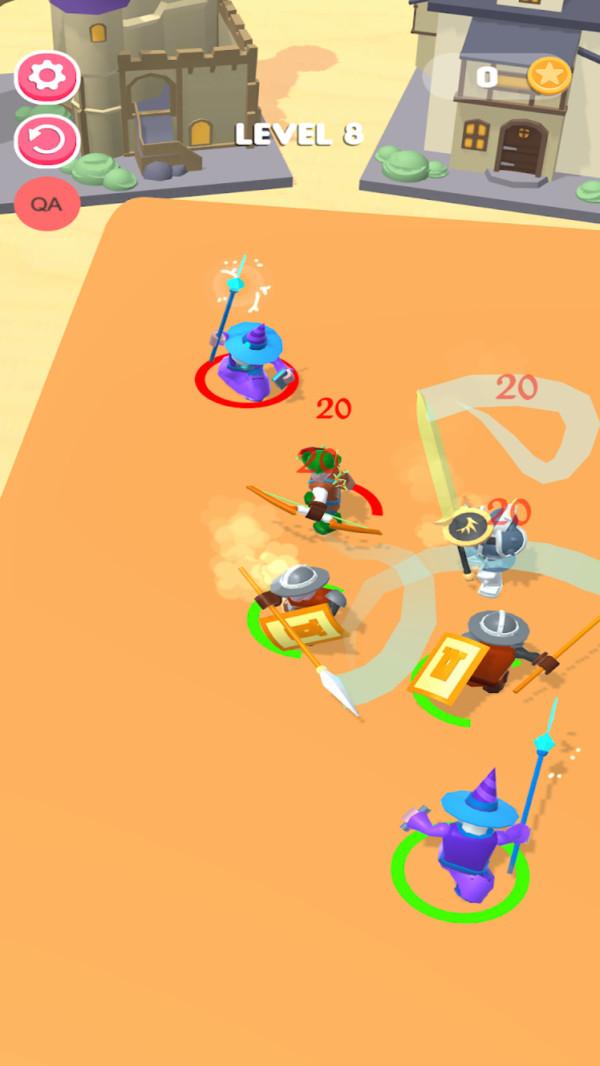The image size is (600, 1066).
Task: Tap the QA button
Action: [x=47, y=204]
